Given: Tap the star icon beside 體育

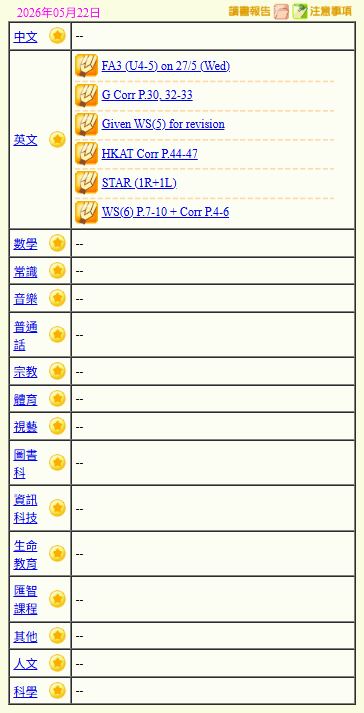Looking at the screenshot, I should (x=57, y=398).
